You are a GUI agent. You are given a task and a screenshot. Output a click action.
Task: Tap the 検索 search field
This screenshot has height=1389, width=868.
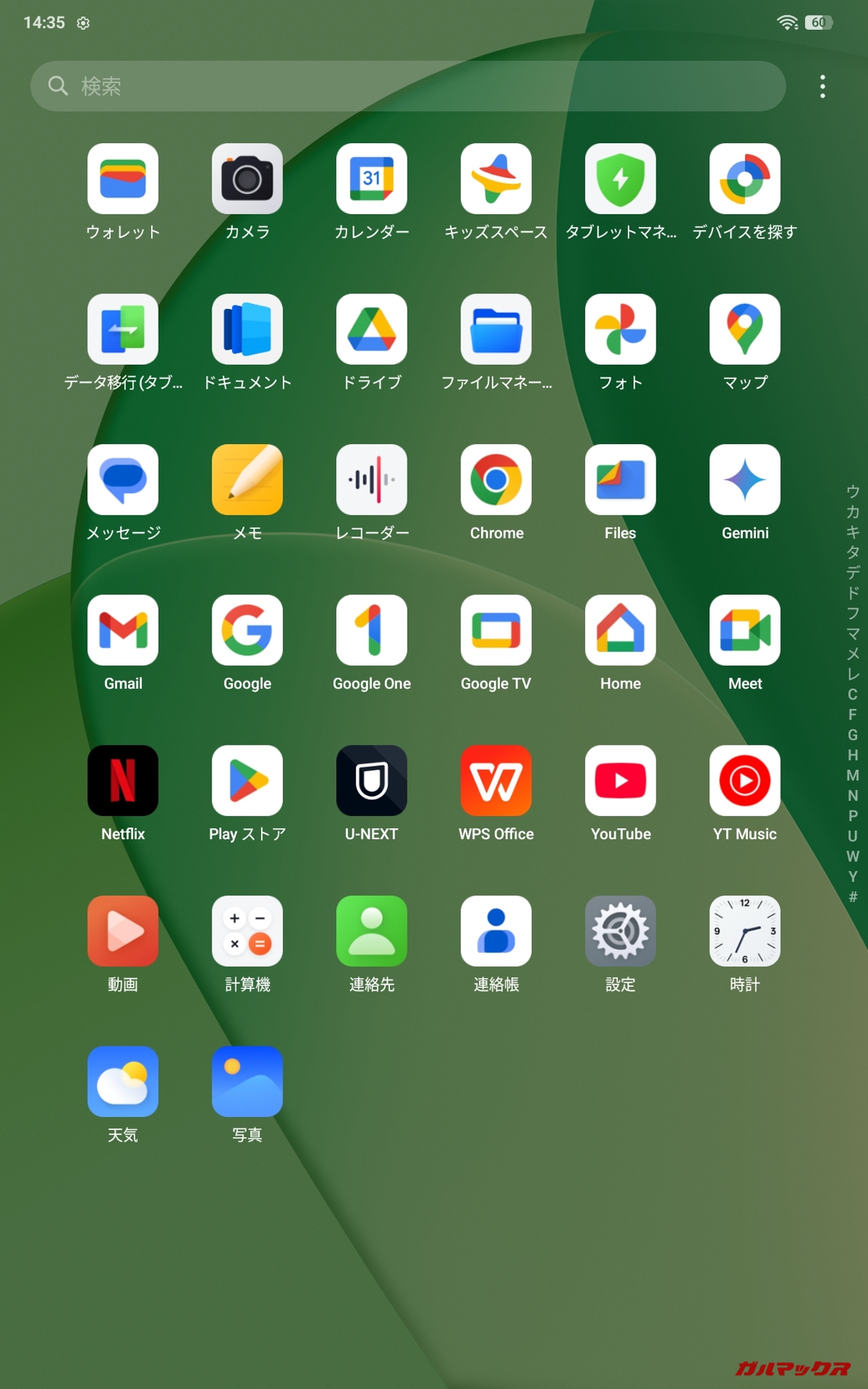coord(407,86)
